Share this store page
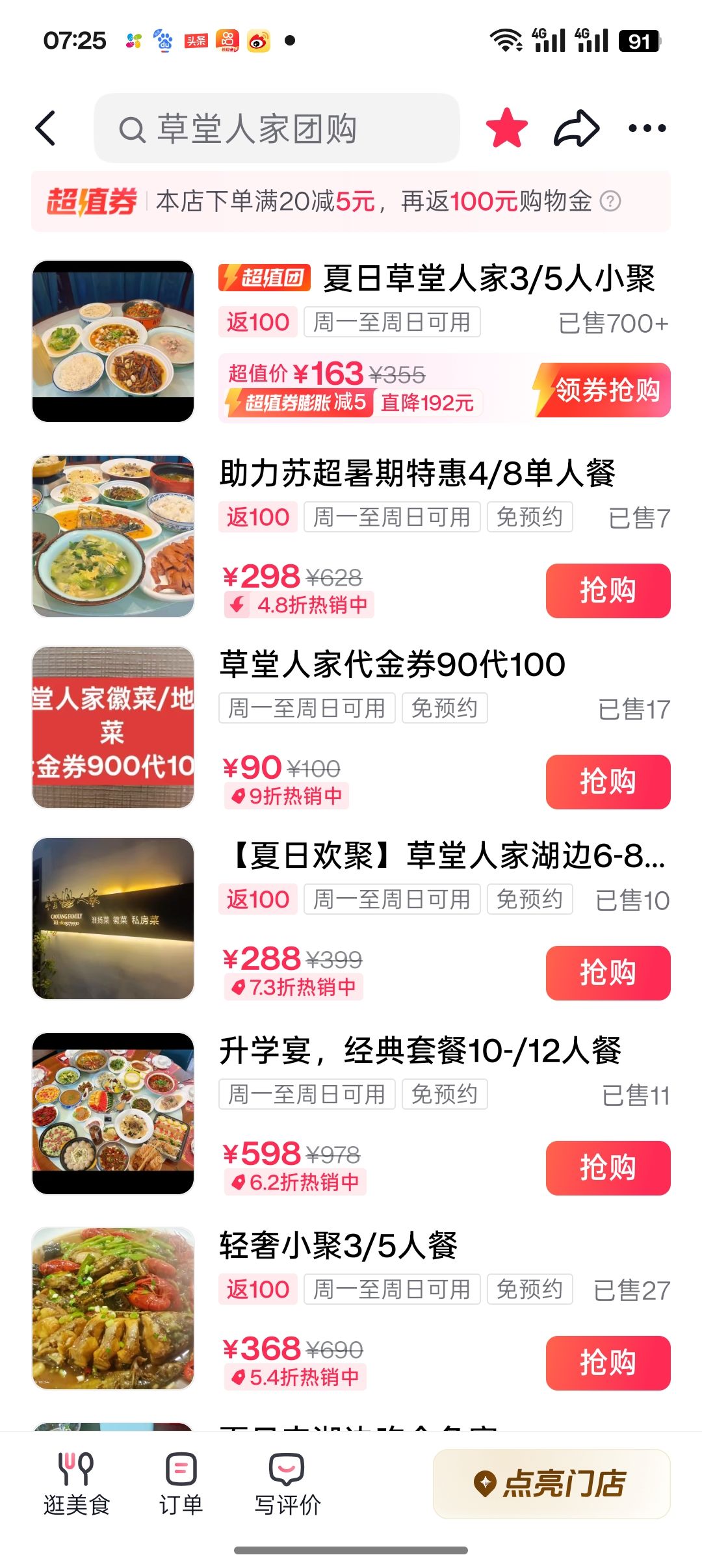This screenshot has height=1568, width=702. [577, 128]
